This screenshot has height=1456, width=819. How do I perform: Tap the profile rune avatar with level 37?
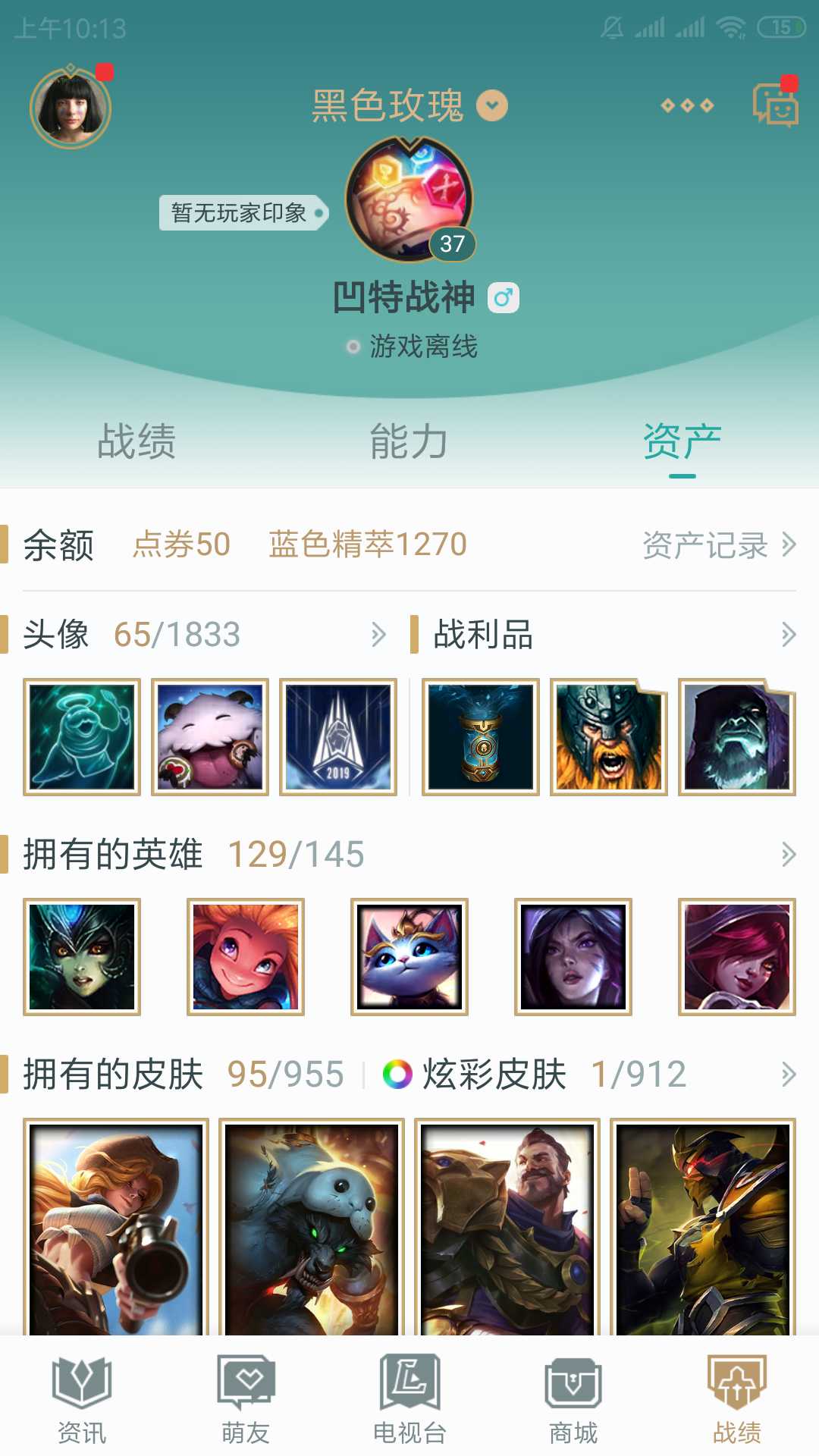409,200
